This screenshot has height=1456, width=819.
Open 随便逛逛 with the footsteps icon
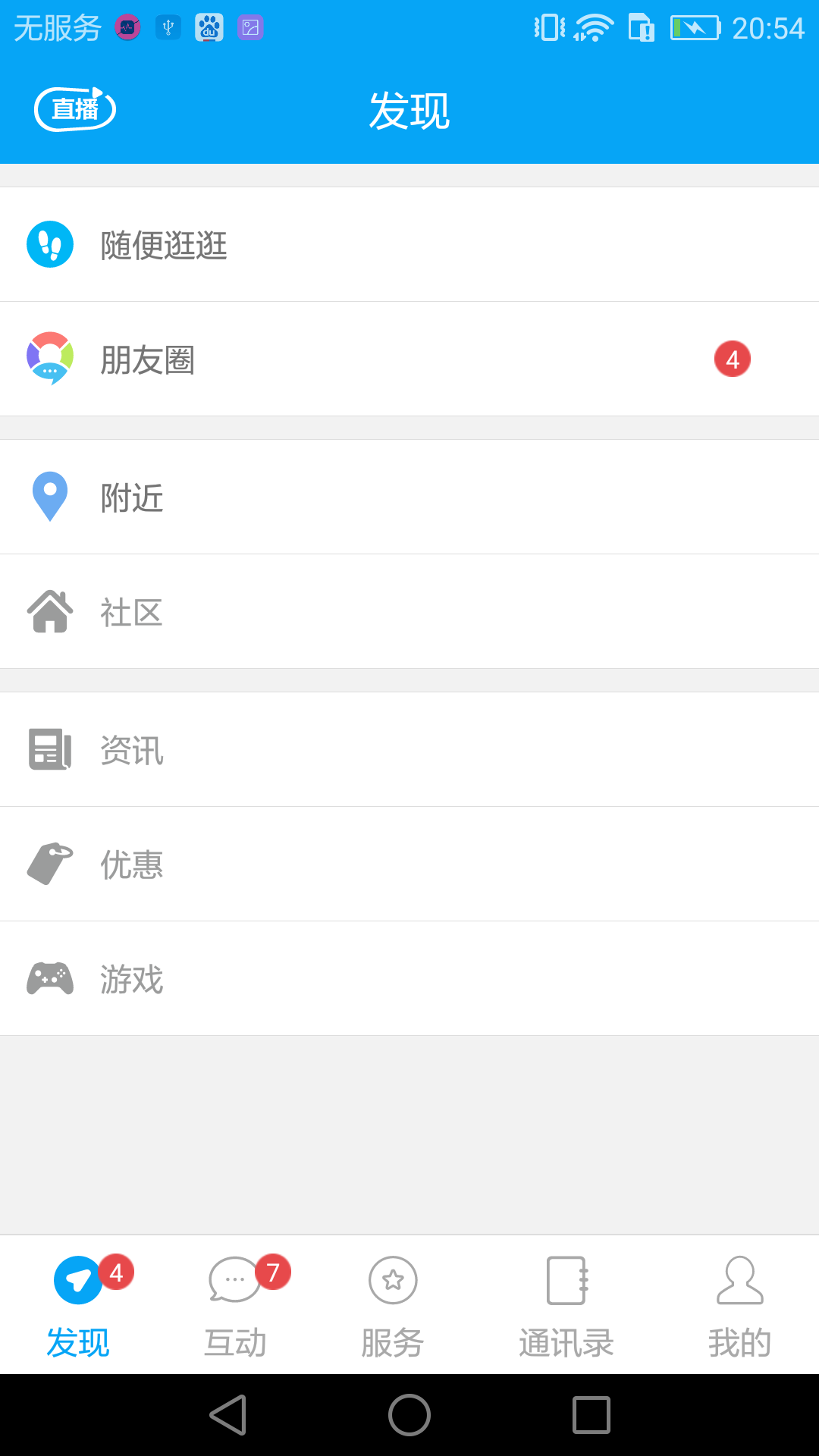pos(49,244)
